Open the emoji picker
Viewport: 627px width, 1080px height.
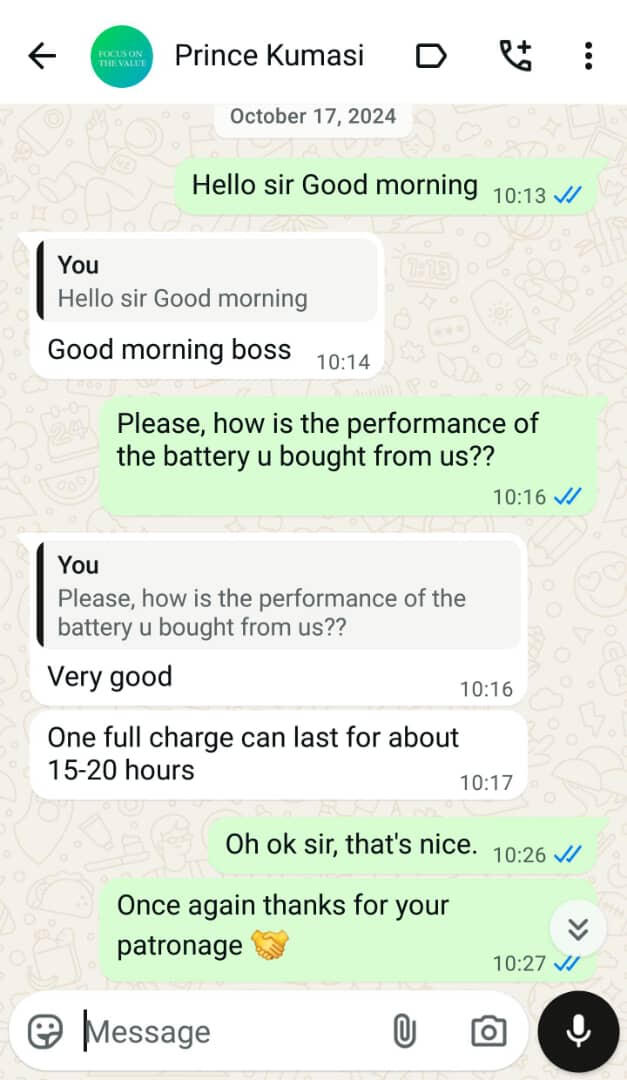click(x=45, y=1031)
